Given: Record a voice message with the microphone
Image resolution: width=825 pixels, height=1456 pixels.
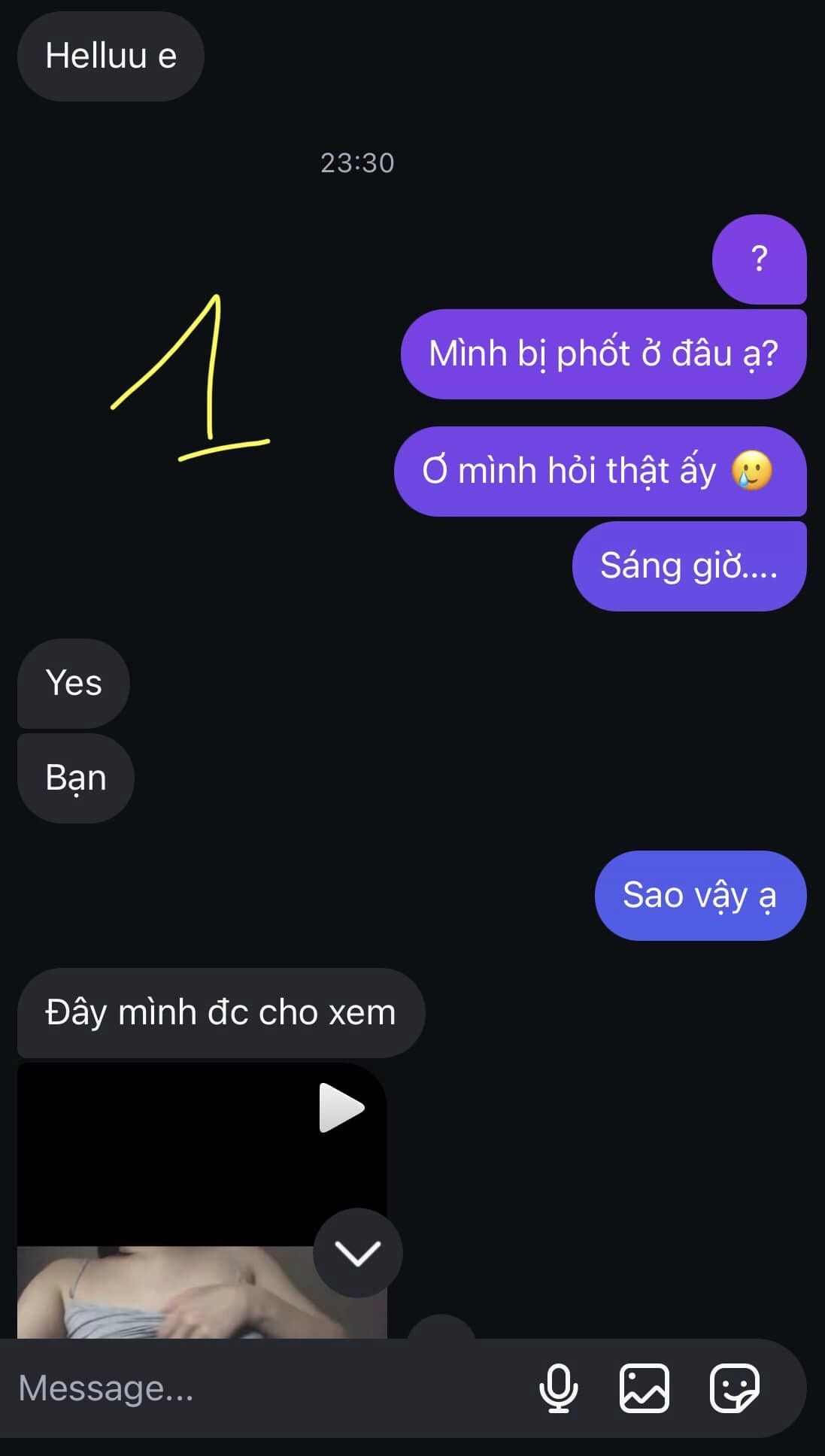Looking at the screenshot, I should point(558,1388).
